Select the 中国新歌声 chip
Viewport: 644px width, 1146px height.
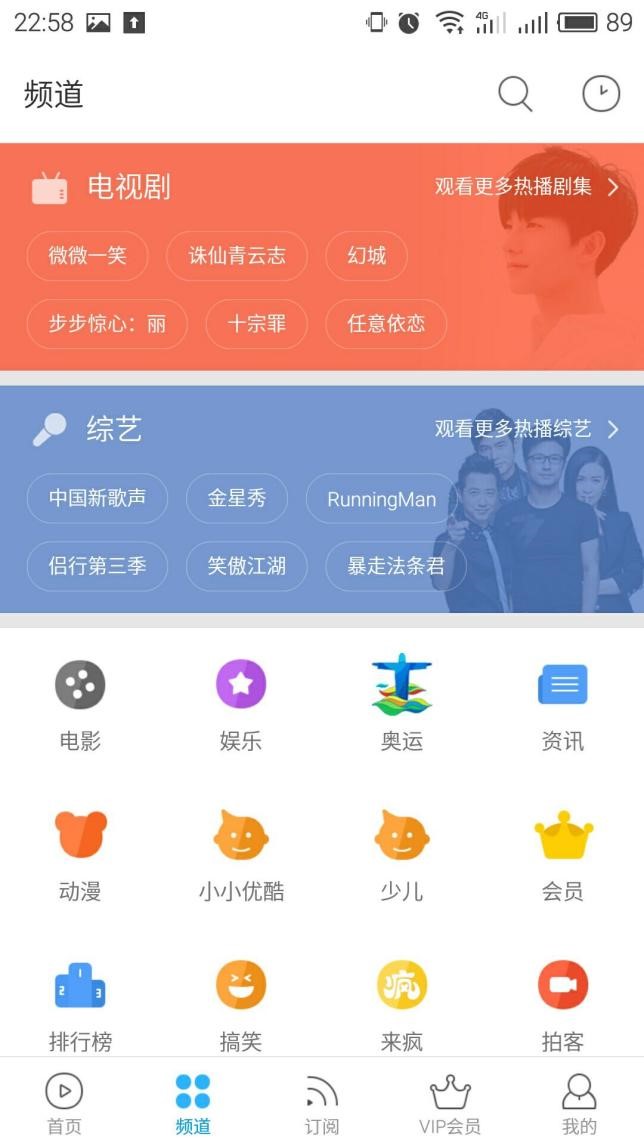pyautogui.click(x=97, y=498)
